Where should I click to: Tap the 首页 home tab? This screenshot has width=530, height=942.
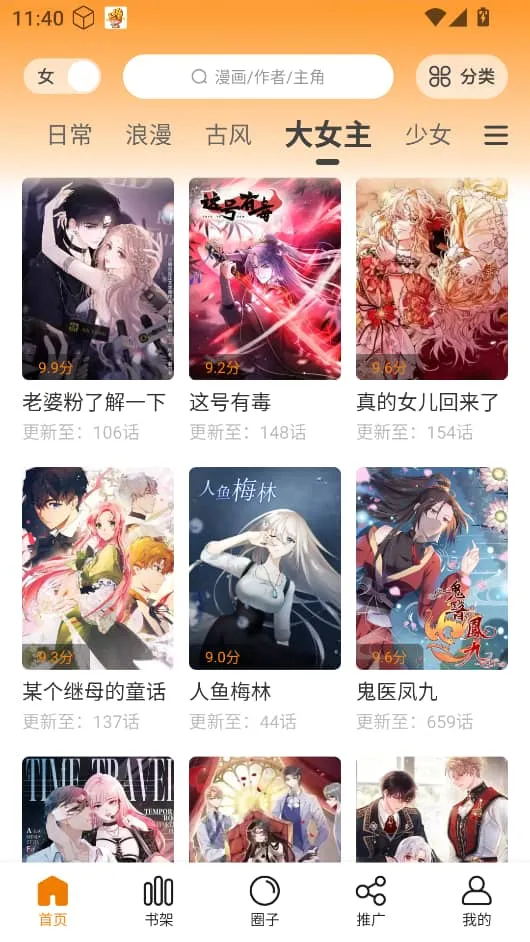53,901
